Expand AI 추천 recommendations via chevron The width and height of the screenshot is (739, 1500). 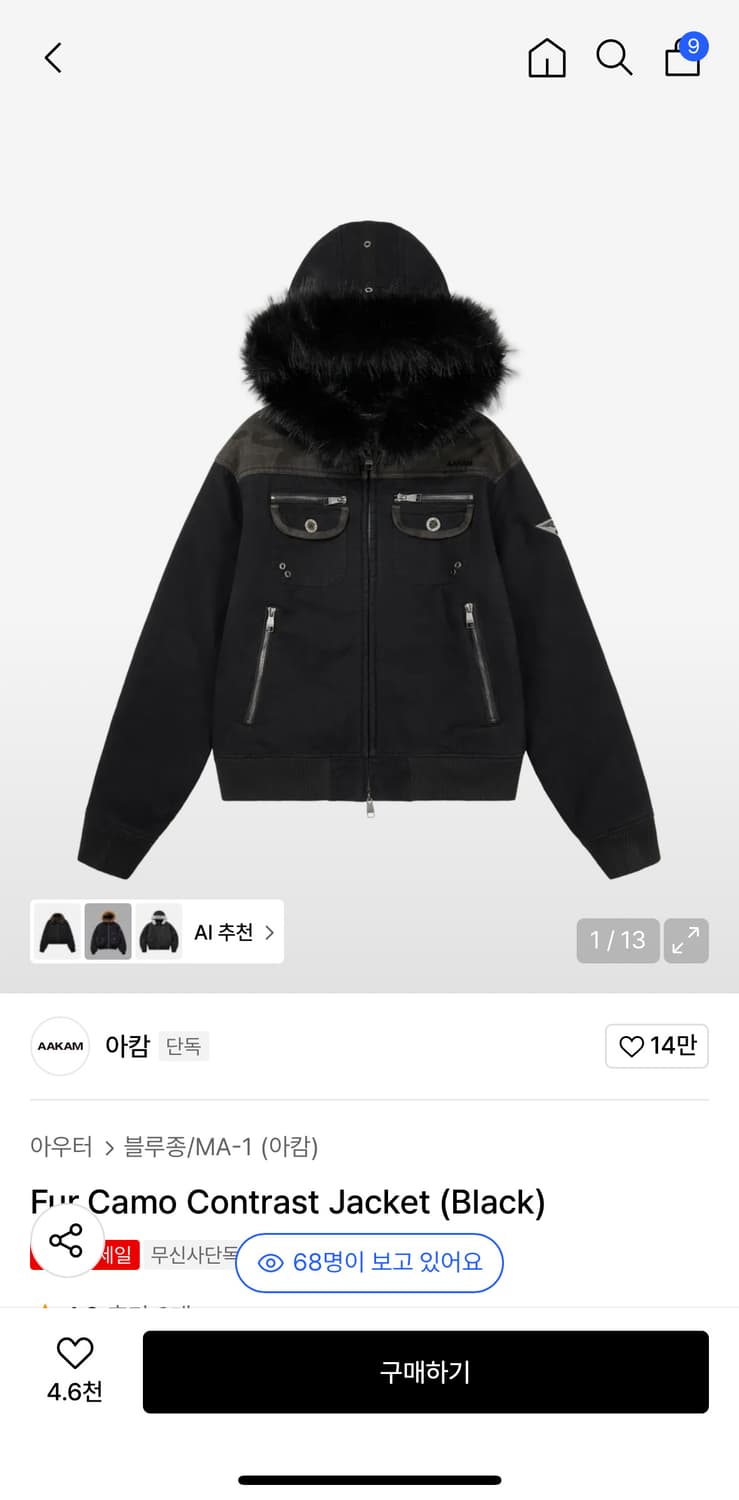[x=265, y=931]
